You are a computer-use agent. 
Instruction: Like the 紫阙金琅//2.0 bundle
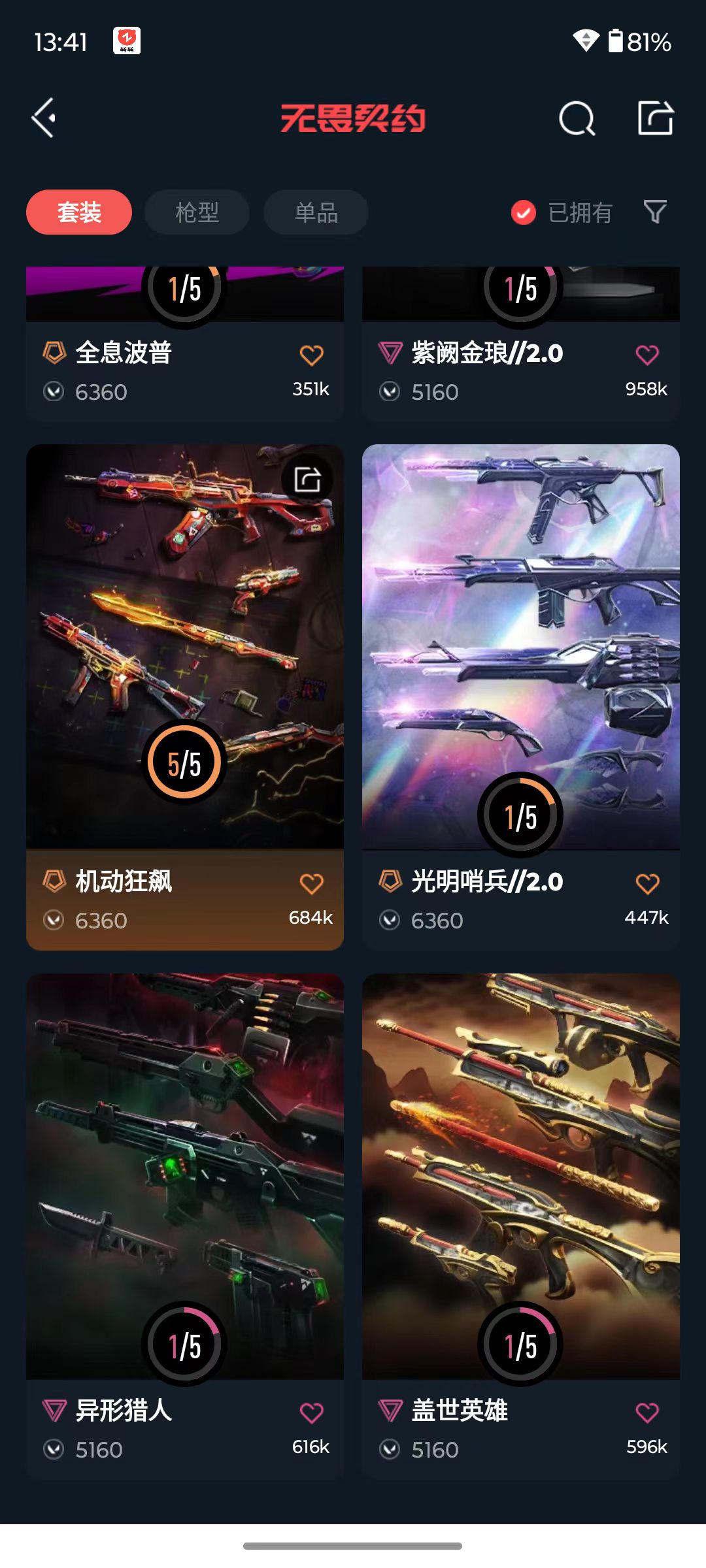[x=647, y=355]
